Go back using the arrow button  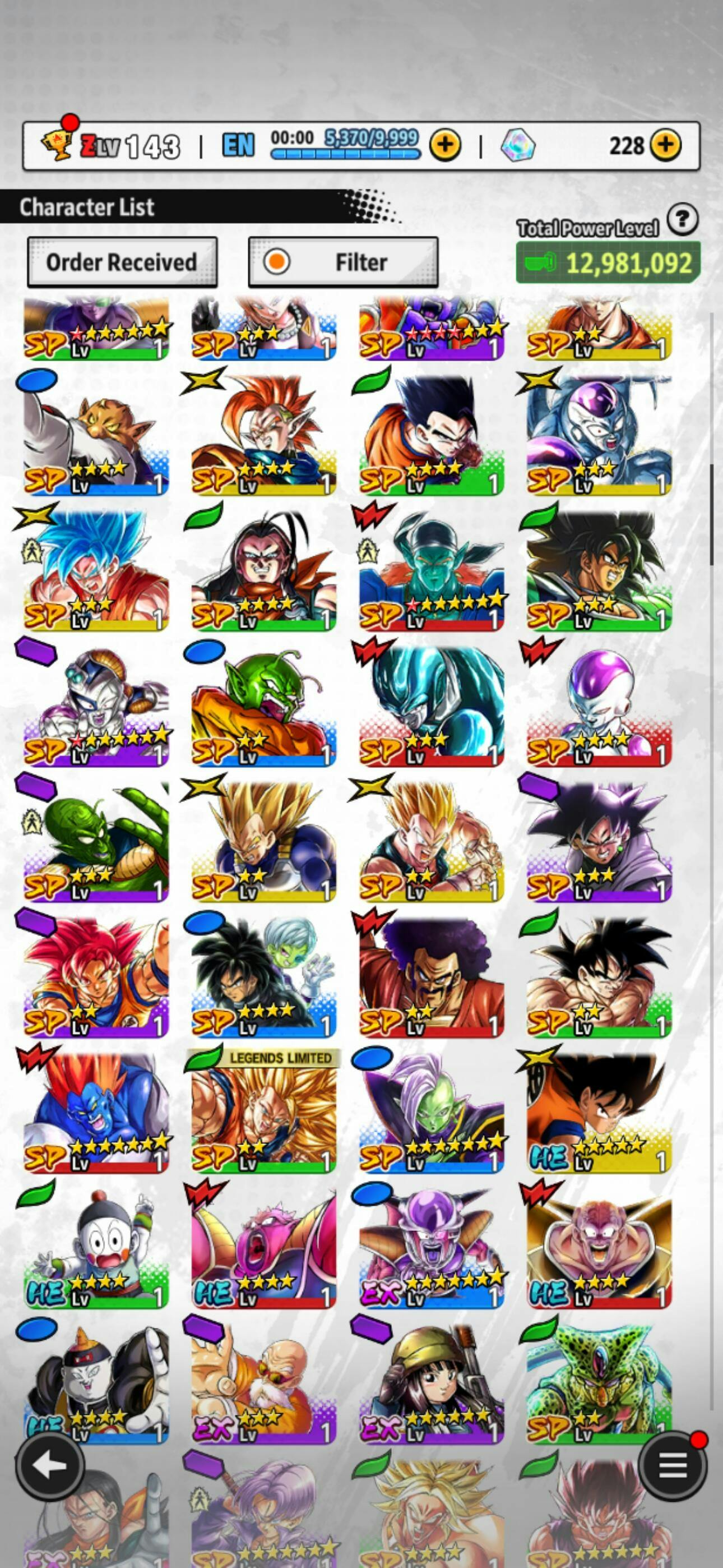click(x=50, y=1466)
